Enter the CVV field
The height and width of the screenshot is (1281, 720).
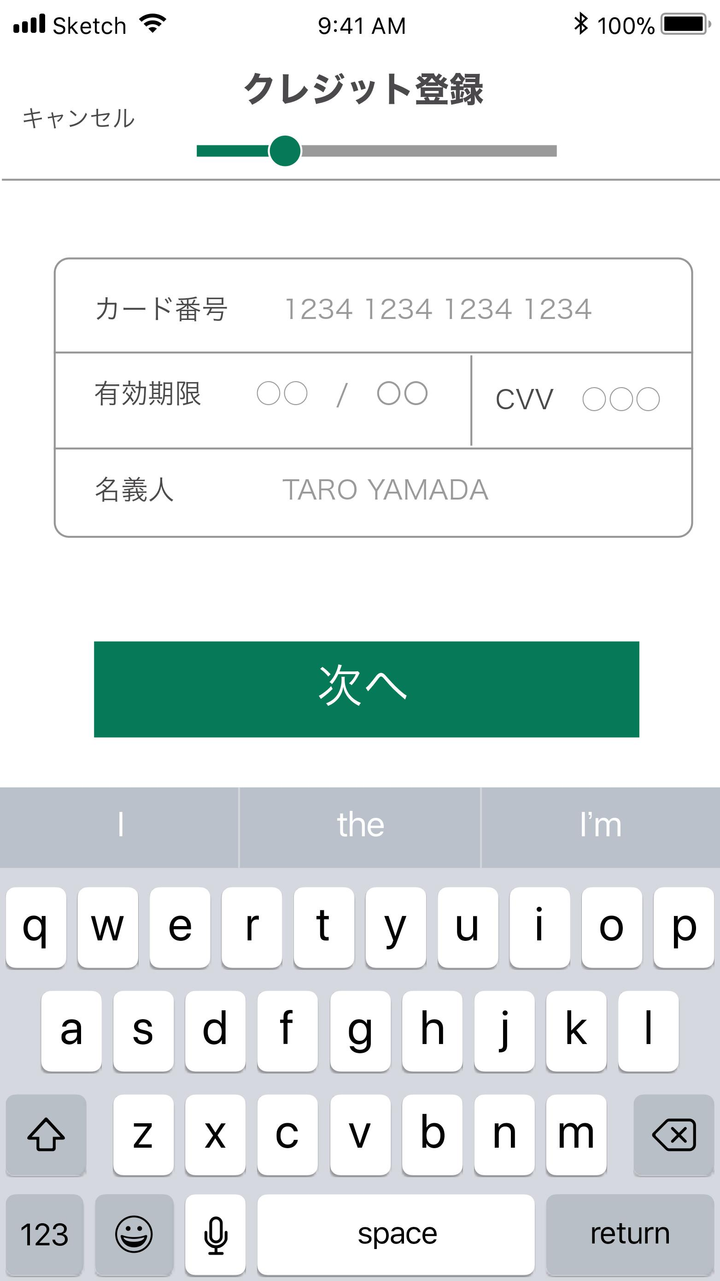[x=620, y=400]
